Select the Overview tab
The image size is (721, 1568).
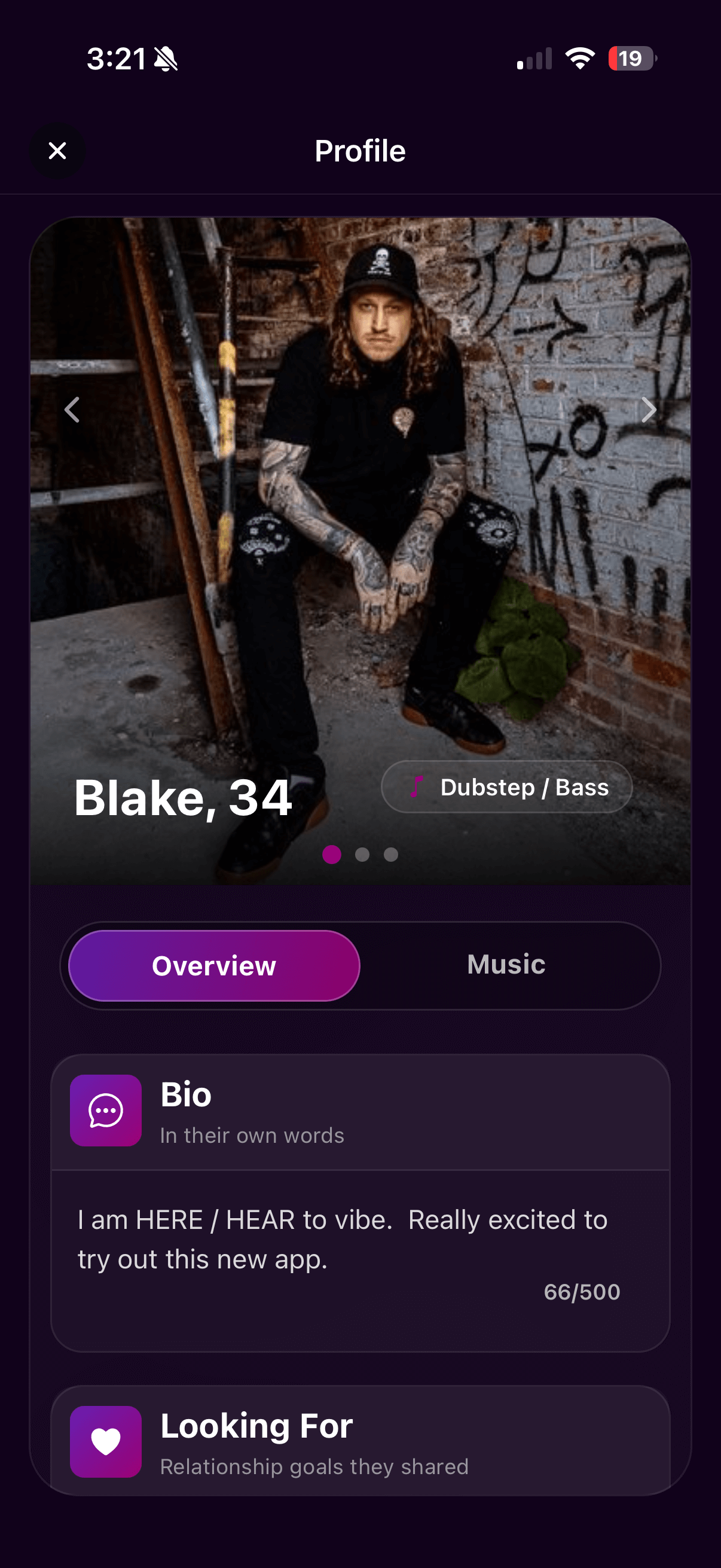pyautogui.click(x=214, y=965)
